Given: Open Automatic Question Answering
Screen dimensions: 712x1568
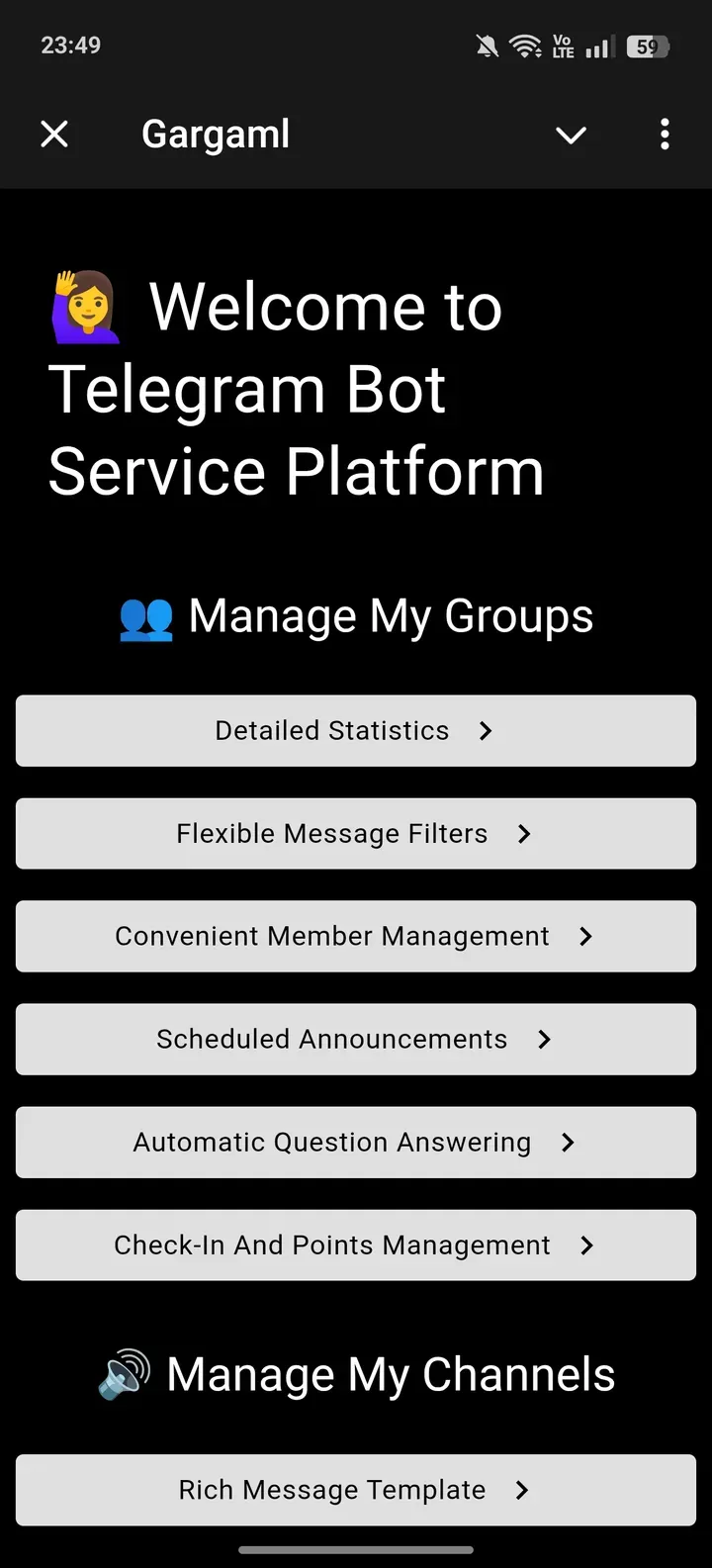Looking at the screenshot, I should (356, 1143).
